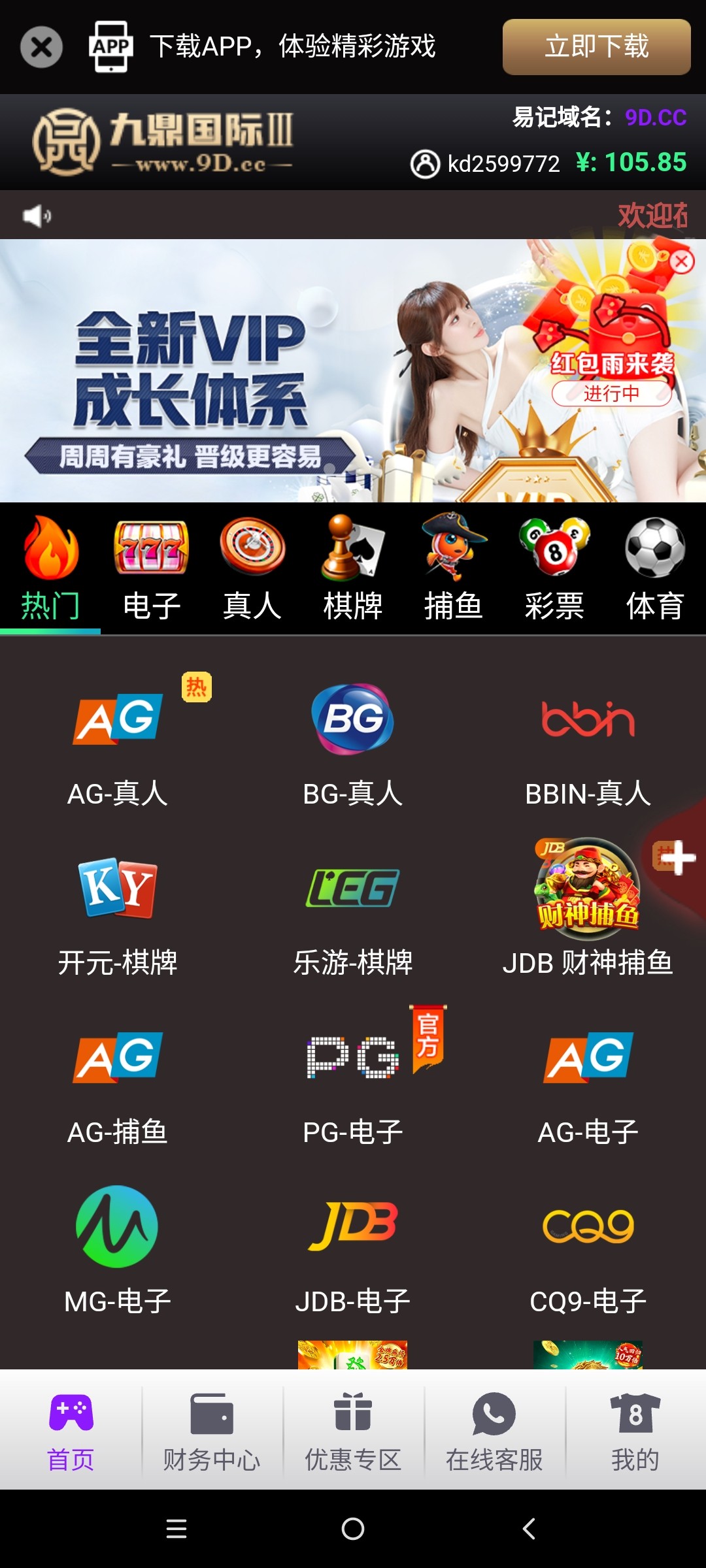Open the CQ9-电子 game tile
The height and width of the screenshot is (1568, 706).
tap(588, 1251)
